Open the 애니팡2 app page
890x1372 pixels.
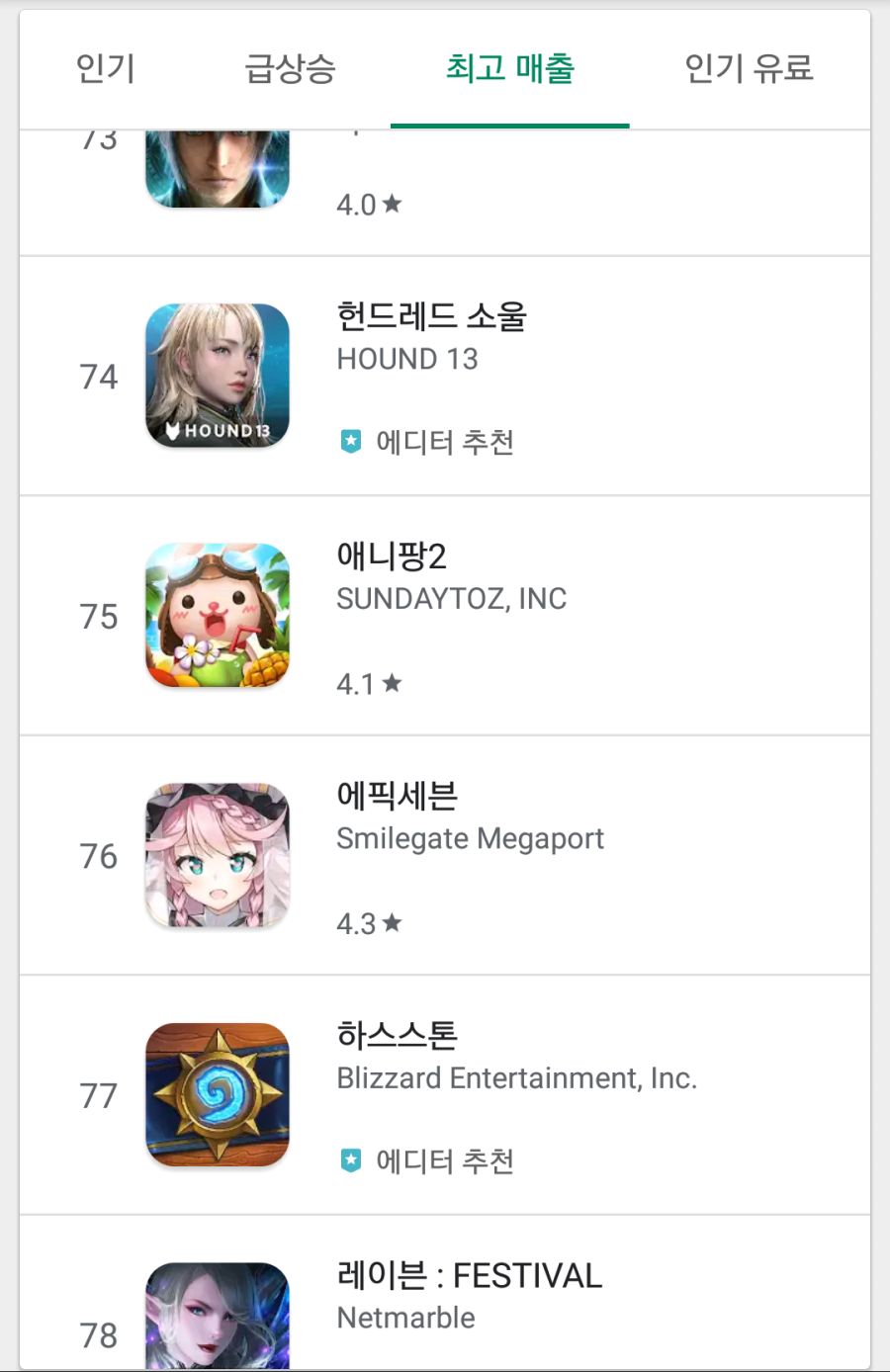392,557
